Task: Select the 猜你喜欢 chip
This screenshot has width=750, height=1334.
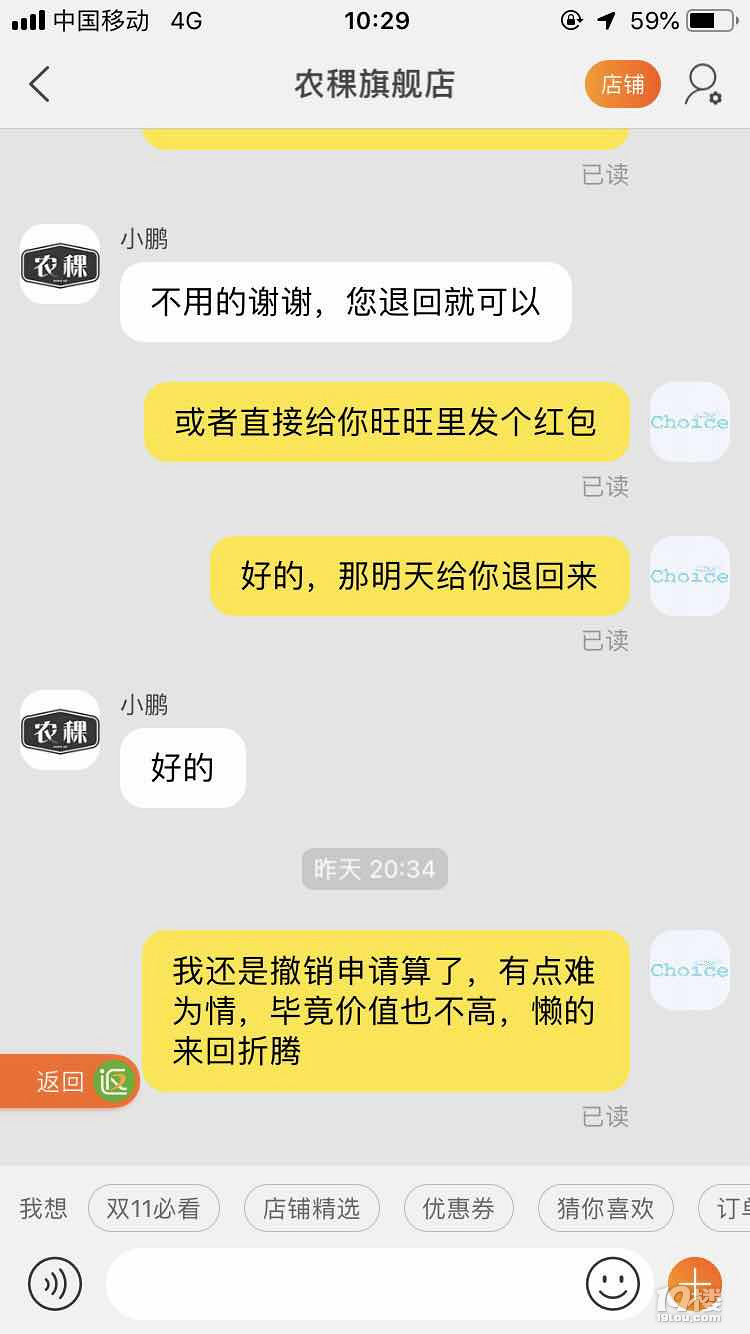Action: pyautogui.click(x=605, y=1208)
